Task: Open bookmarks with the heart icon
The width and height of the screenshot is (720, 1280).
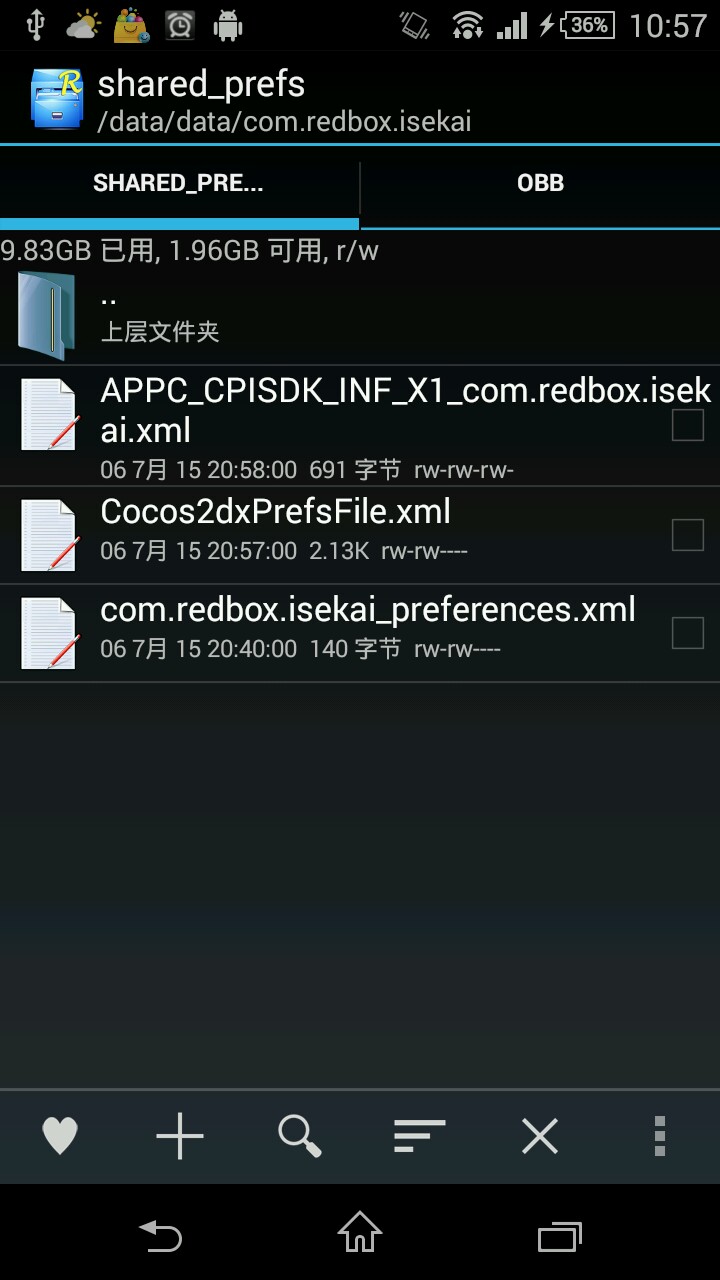Action: point(60,1136)
